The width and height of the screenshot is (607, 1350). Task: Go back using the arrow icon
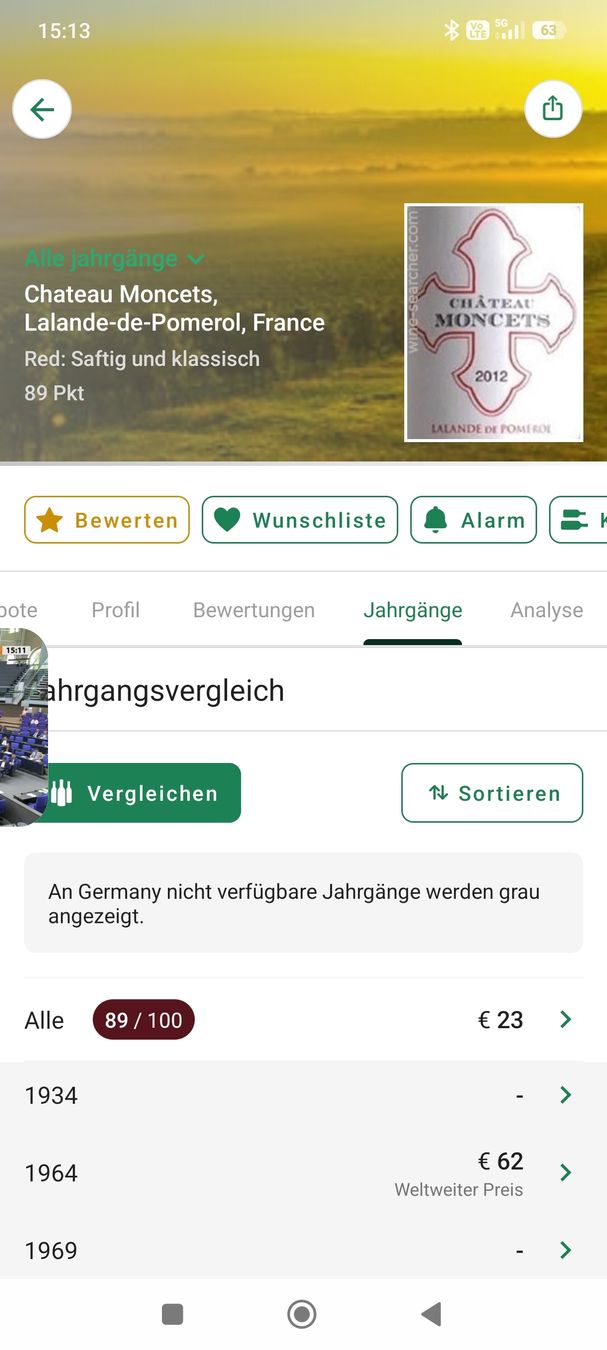[42, 109]
